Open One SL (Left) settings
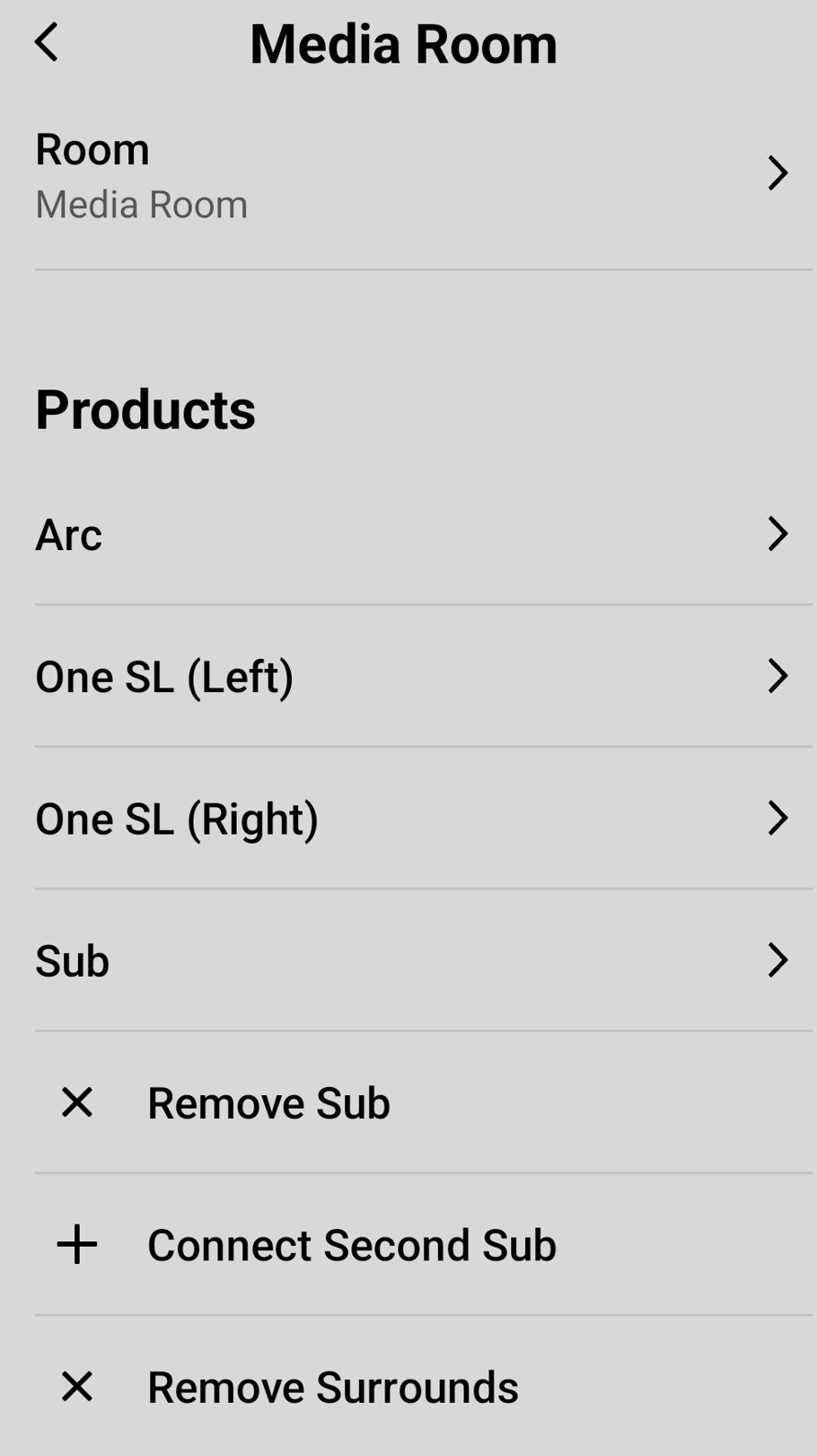 (x=408, y=676)
